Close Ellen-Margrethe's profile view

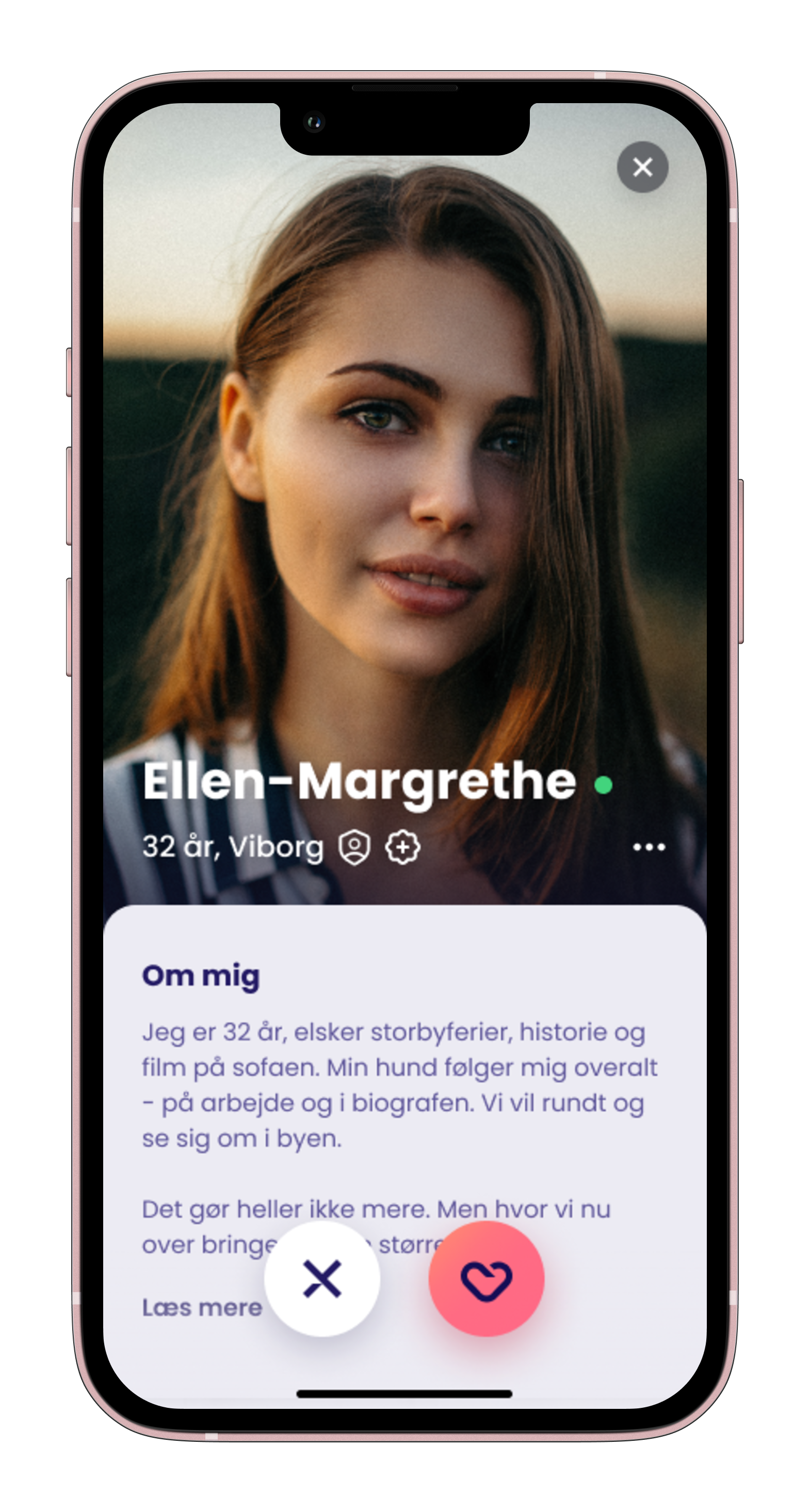coord(642,167)
